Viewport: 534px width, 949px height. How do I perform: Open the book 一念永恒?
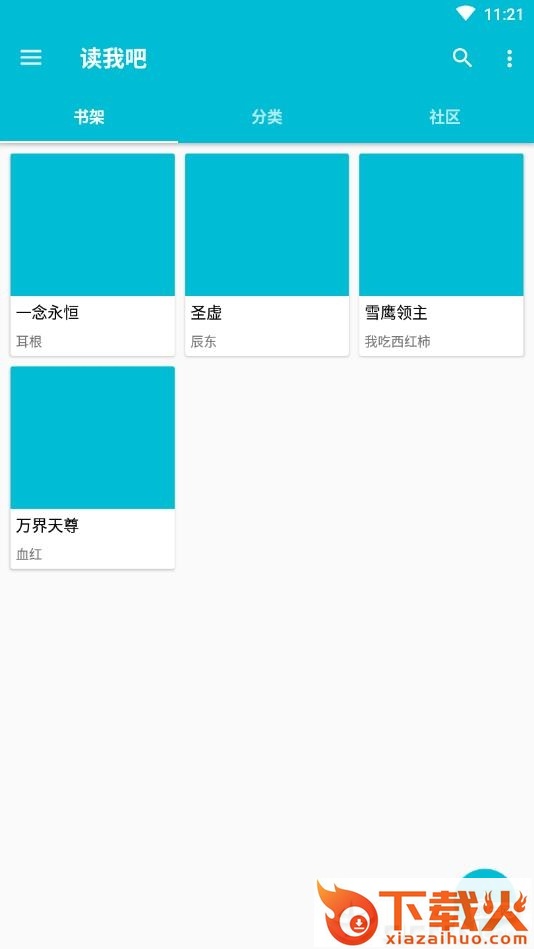pos(93,255)
